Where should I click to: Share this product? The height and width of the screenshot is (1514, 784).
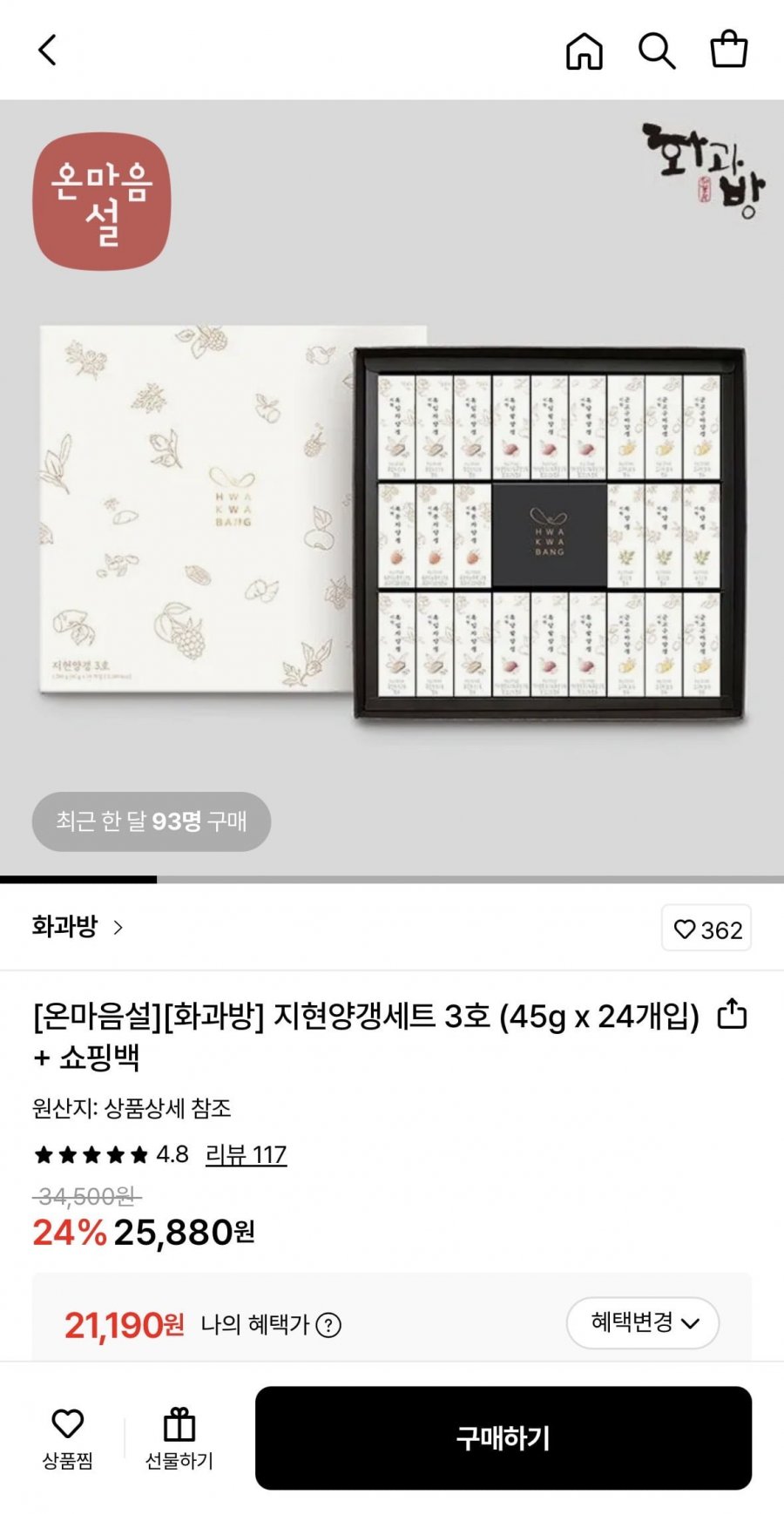click(732, 1015)
